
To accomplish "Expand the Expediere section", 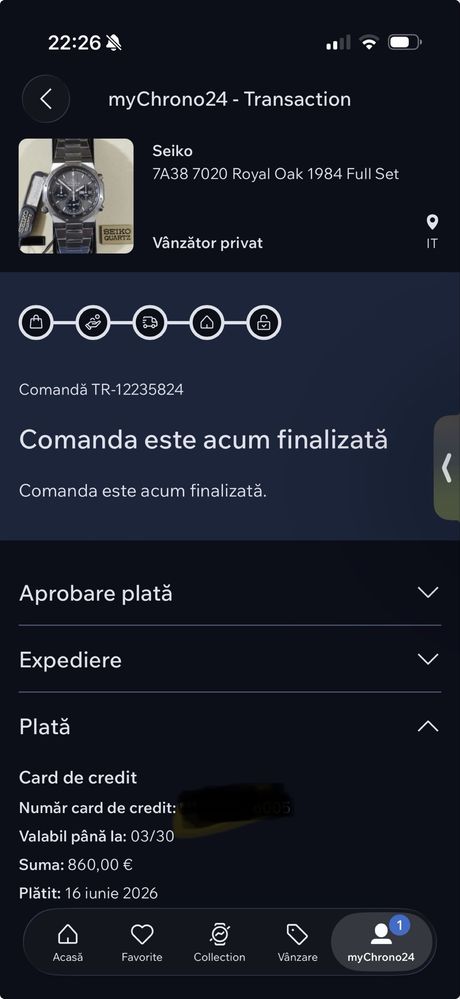I will coord(229,659).
